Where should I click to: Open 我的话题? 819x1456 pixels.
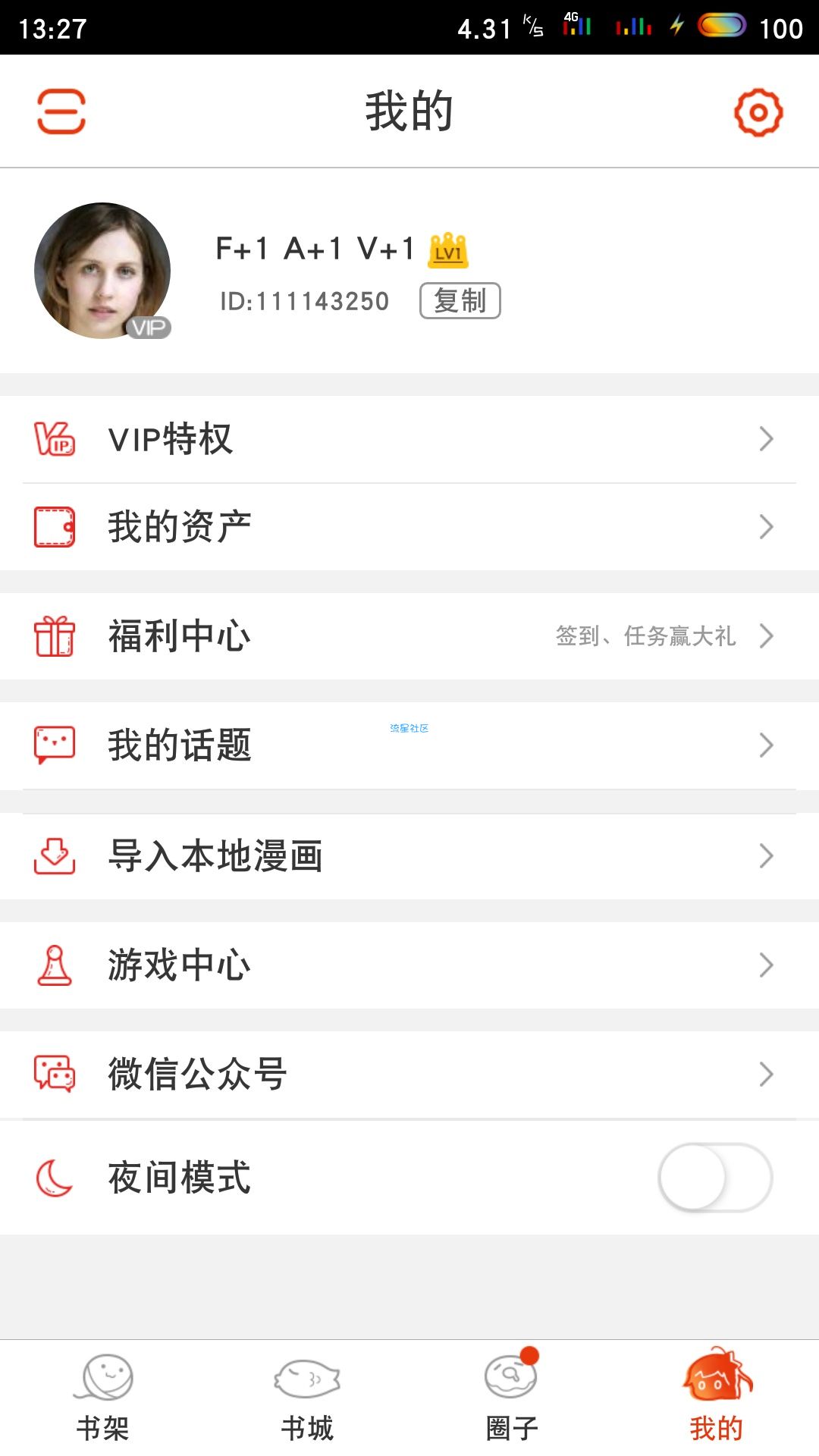click(x=409, y=745)
